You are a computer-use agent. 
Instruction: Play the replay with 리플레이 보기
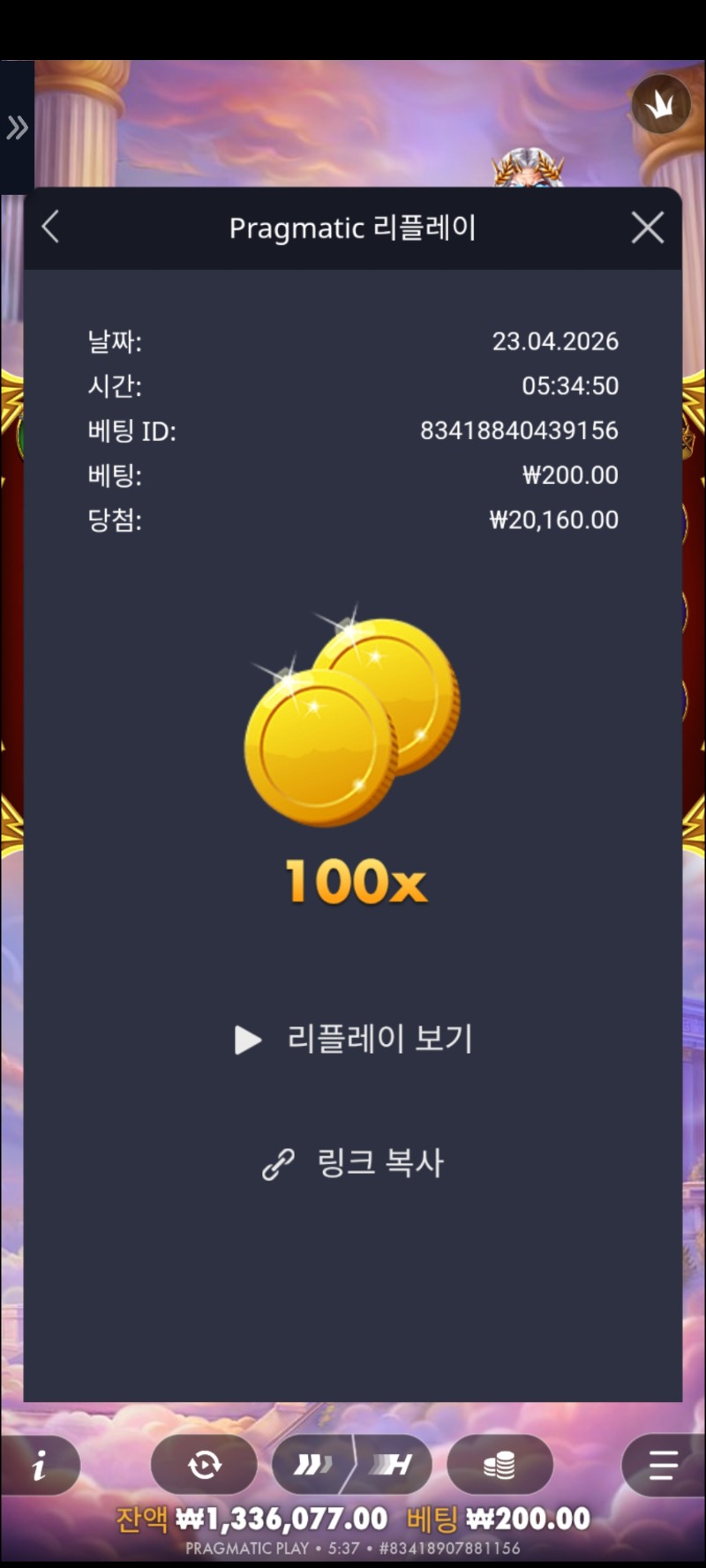pyautogui.click(x=353, y=1039)
